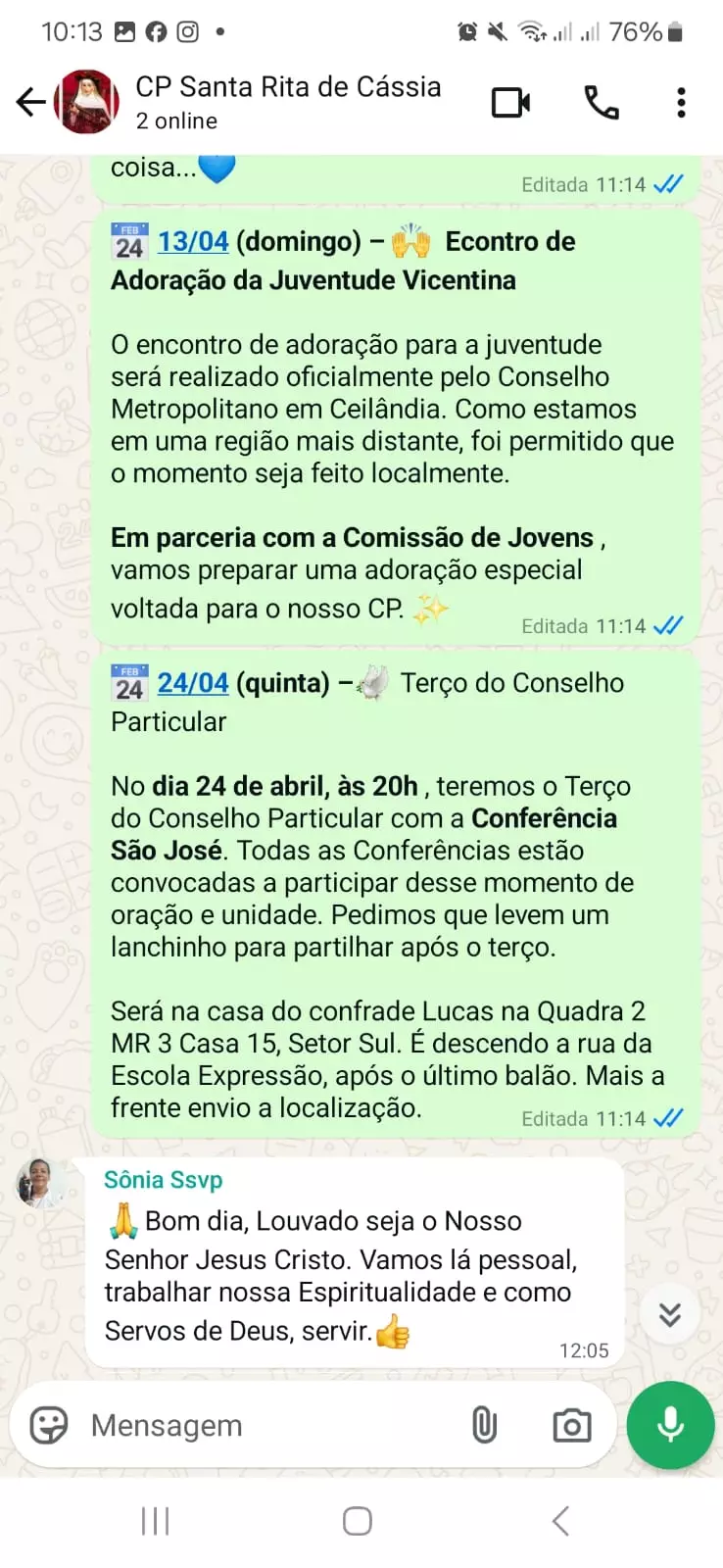View Sônia Ssvp's profile picture

[39, 1184]
